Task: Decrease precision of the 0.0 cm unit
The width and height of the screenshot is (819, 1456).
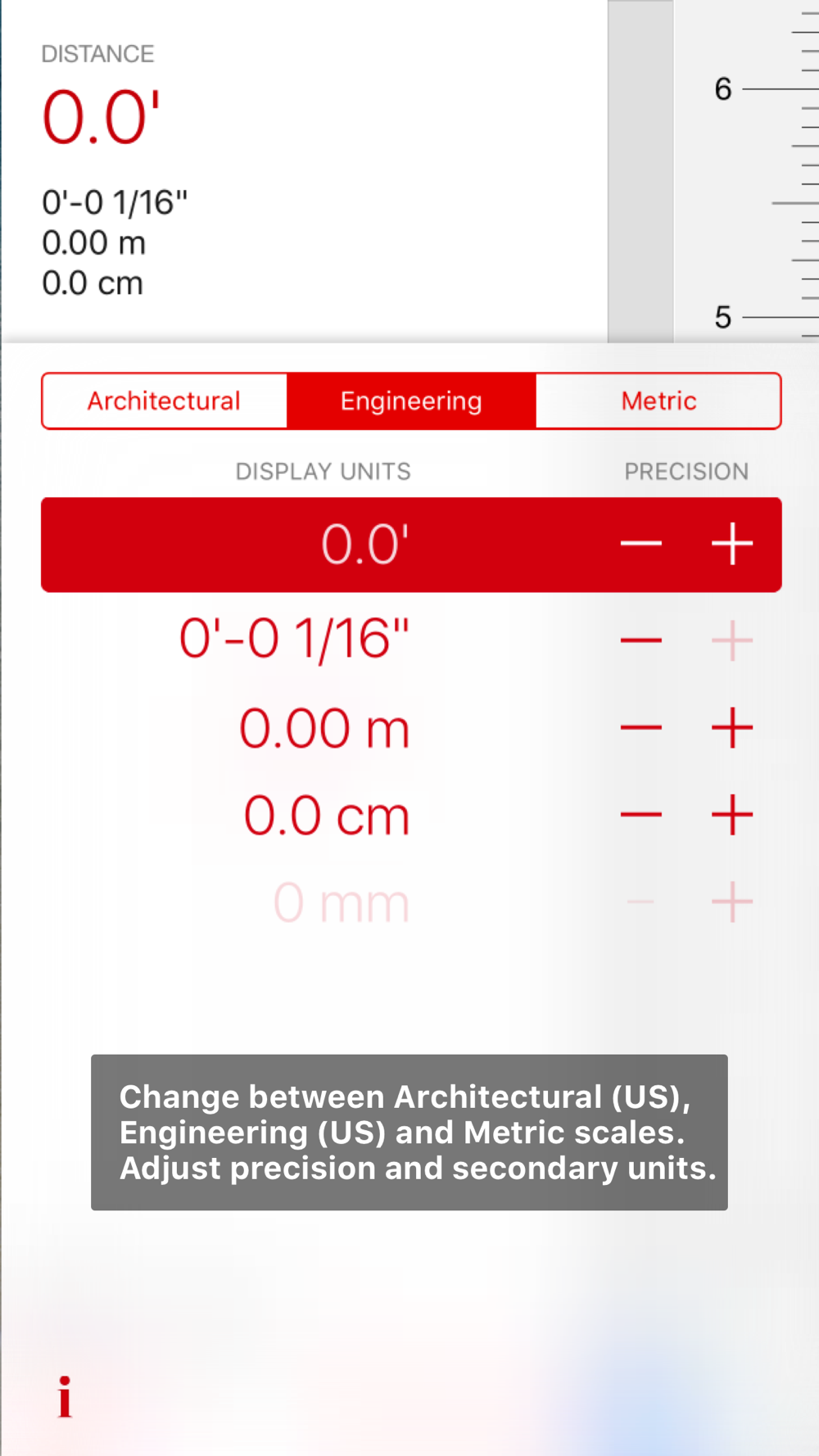Action: coord(640,815)
